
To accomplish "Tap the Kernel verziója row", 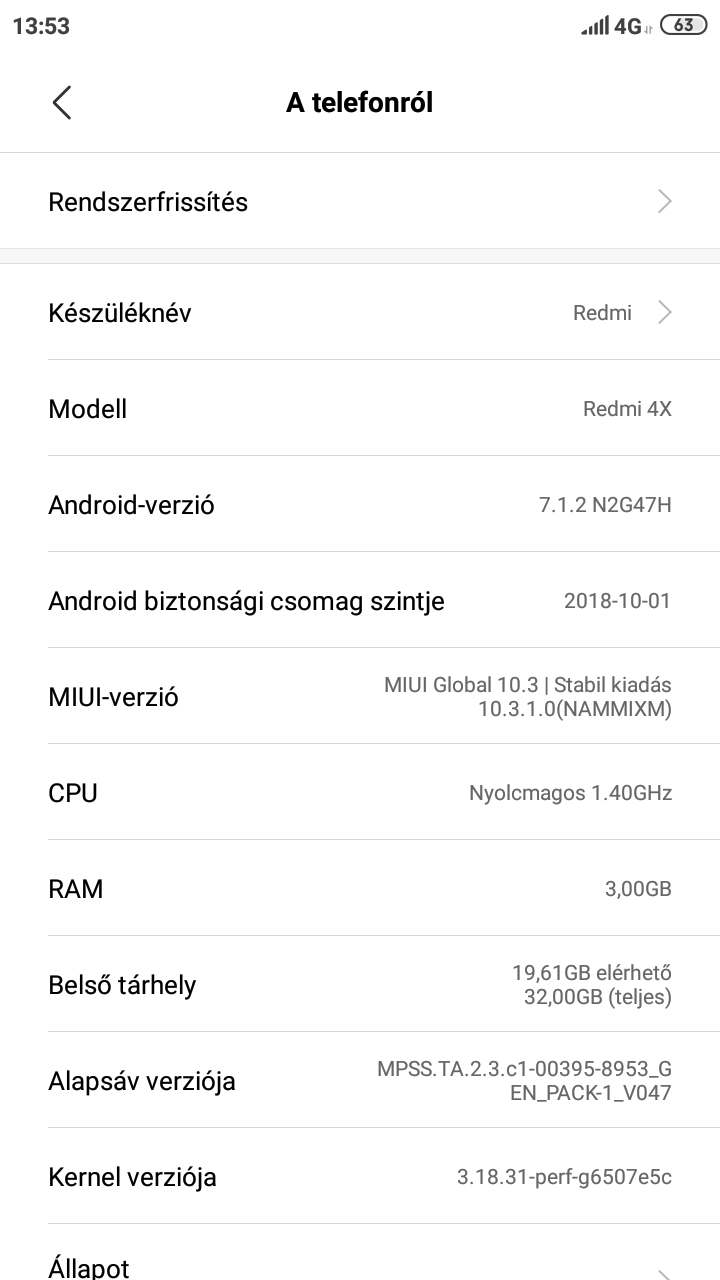I will 360,1176.
